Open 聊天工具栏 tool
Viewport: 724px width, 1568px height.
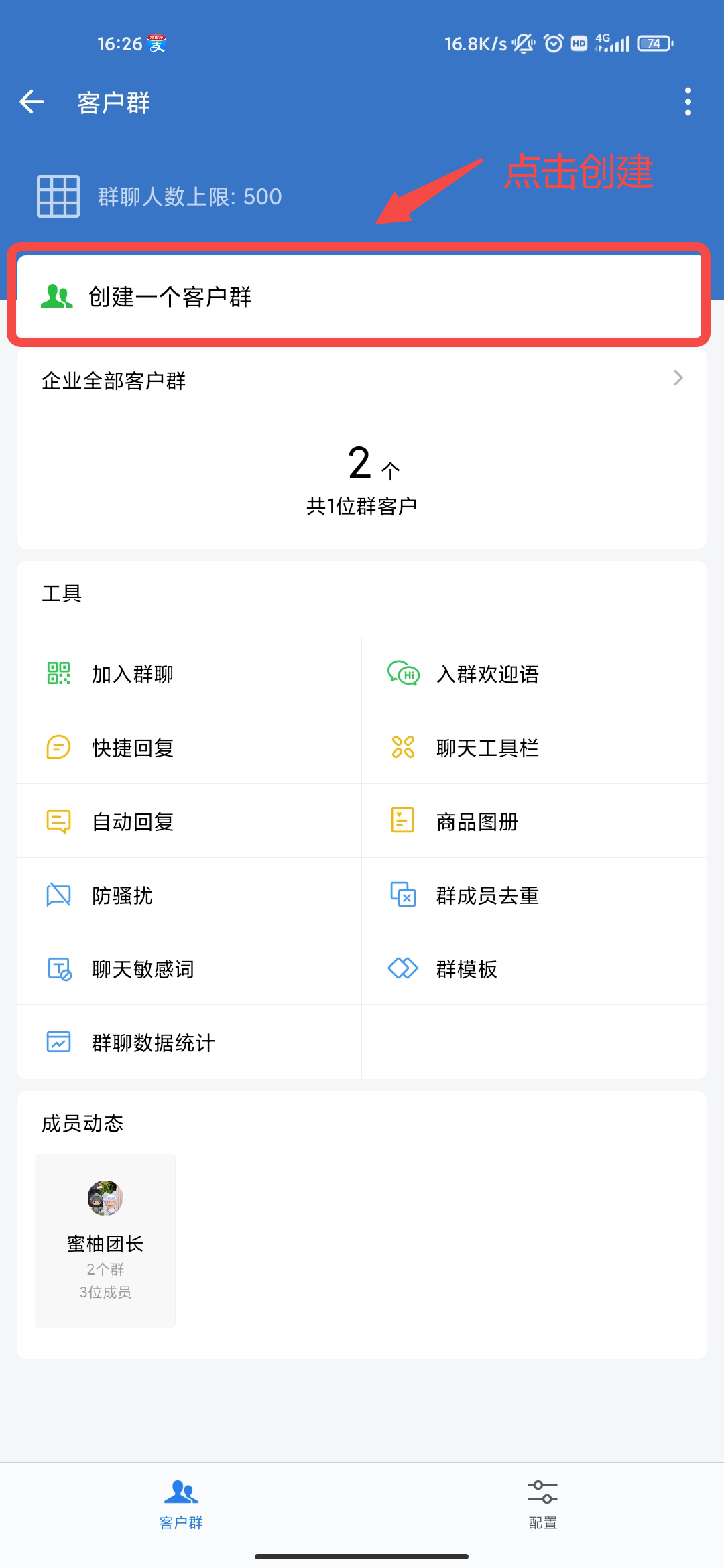[x=534, y=747]
